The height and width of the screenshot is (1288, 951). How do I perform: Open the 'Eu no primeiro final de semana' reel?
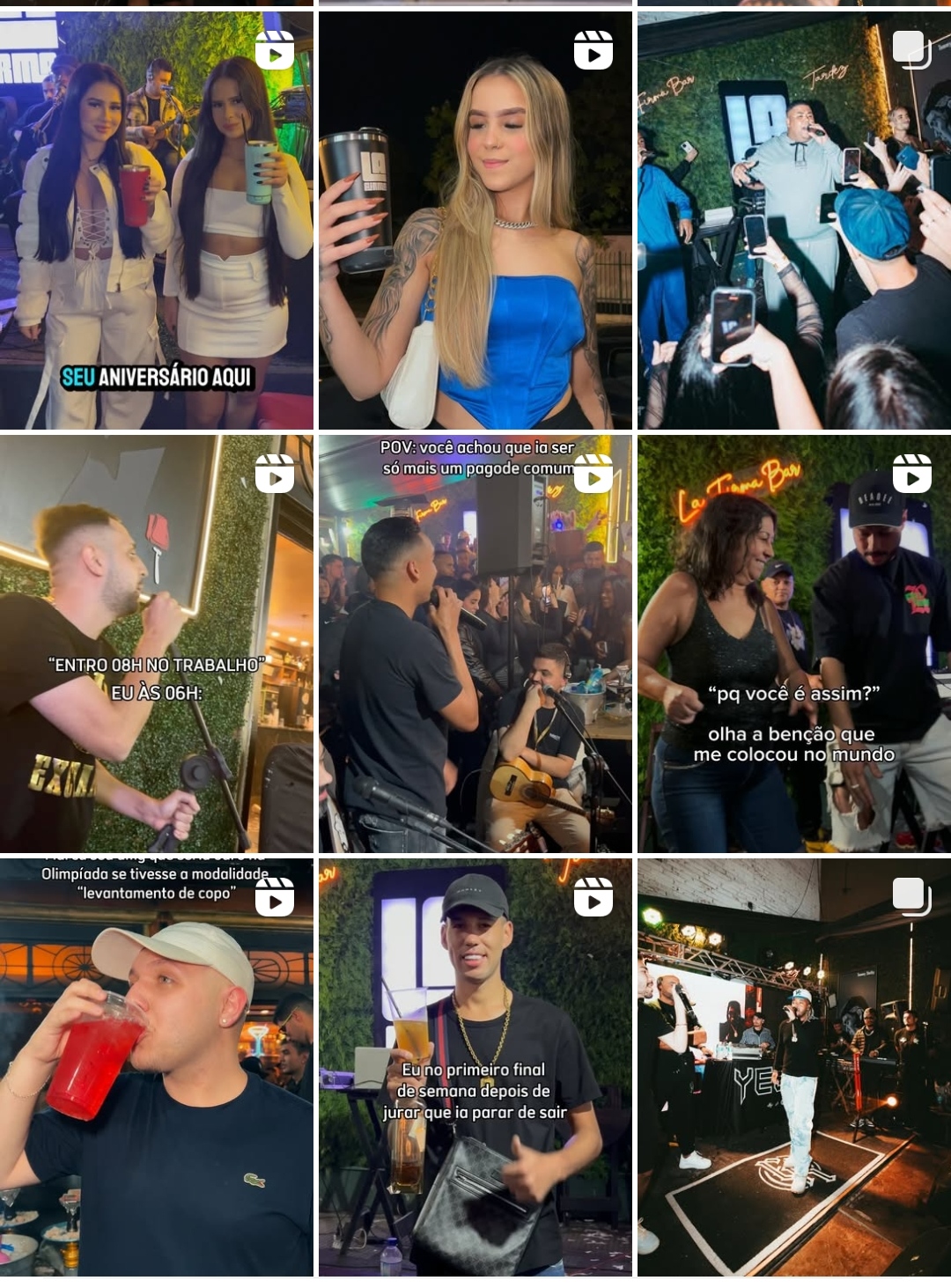click(x=475, y=1067)
